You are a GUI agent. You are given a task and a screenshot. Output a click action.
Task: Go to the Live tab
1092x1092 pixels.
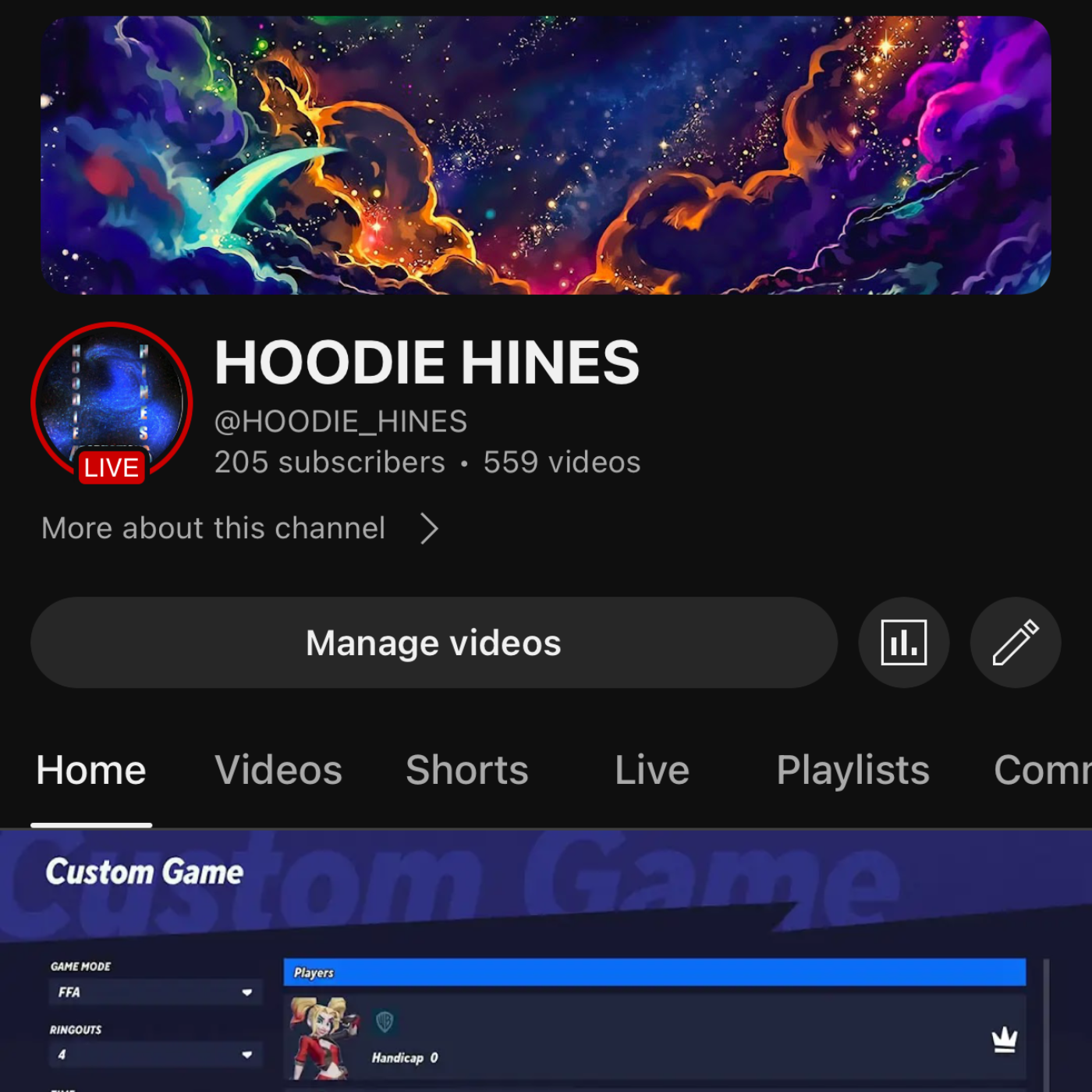(652, 771)
